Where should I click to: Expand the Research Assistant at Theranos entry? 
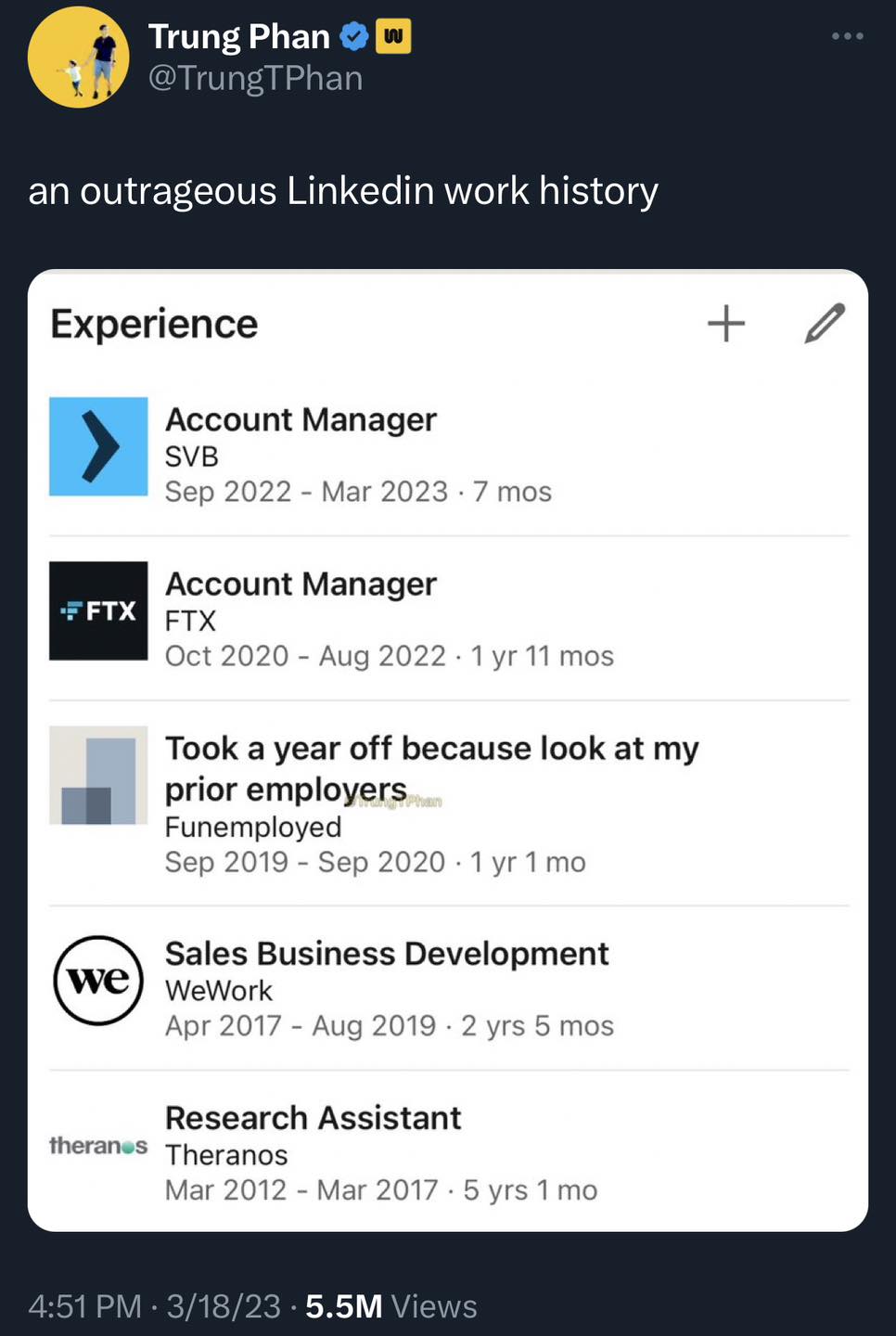313,1118
